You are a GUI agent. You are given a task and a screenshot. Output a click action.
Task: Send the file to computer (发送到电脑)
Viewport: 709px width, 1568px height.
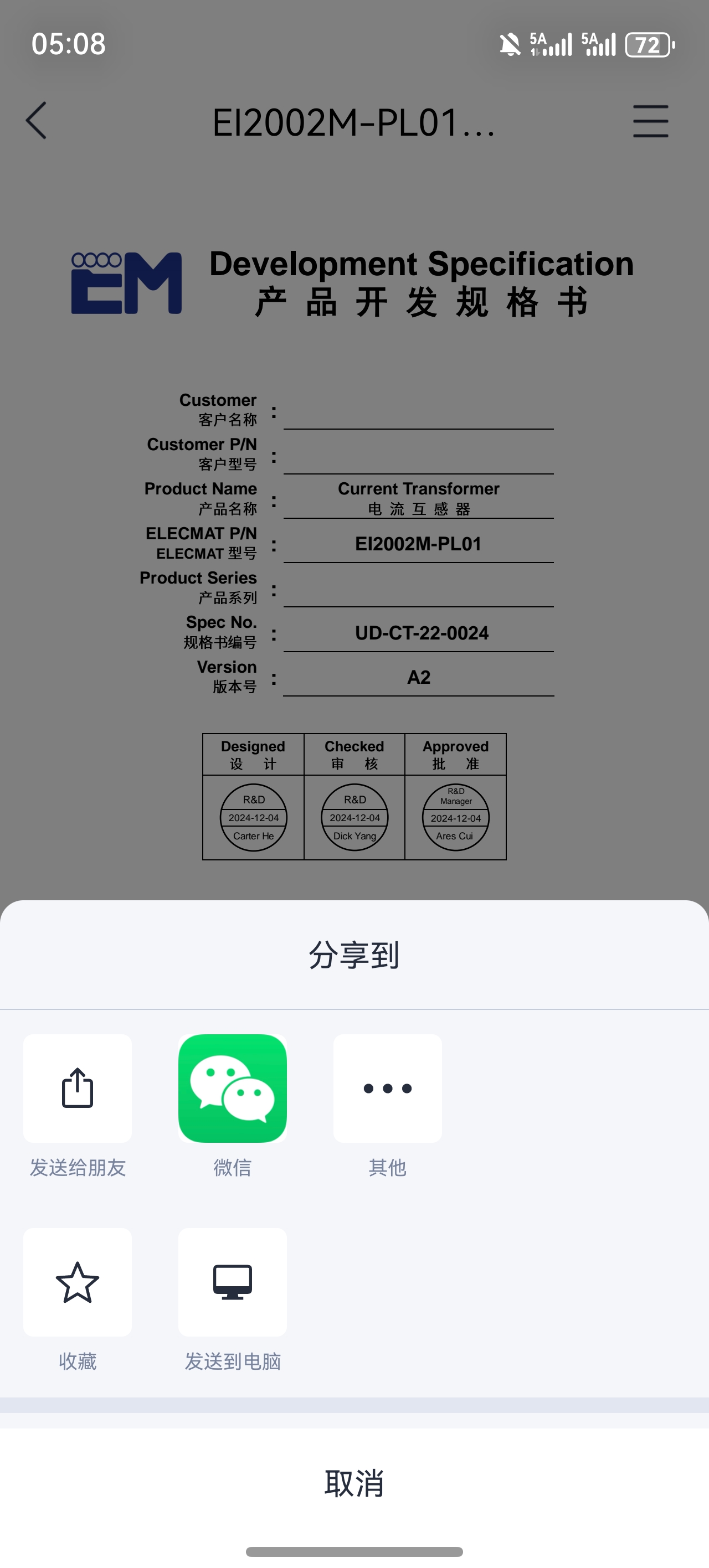[x=233, y=1282]
